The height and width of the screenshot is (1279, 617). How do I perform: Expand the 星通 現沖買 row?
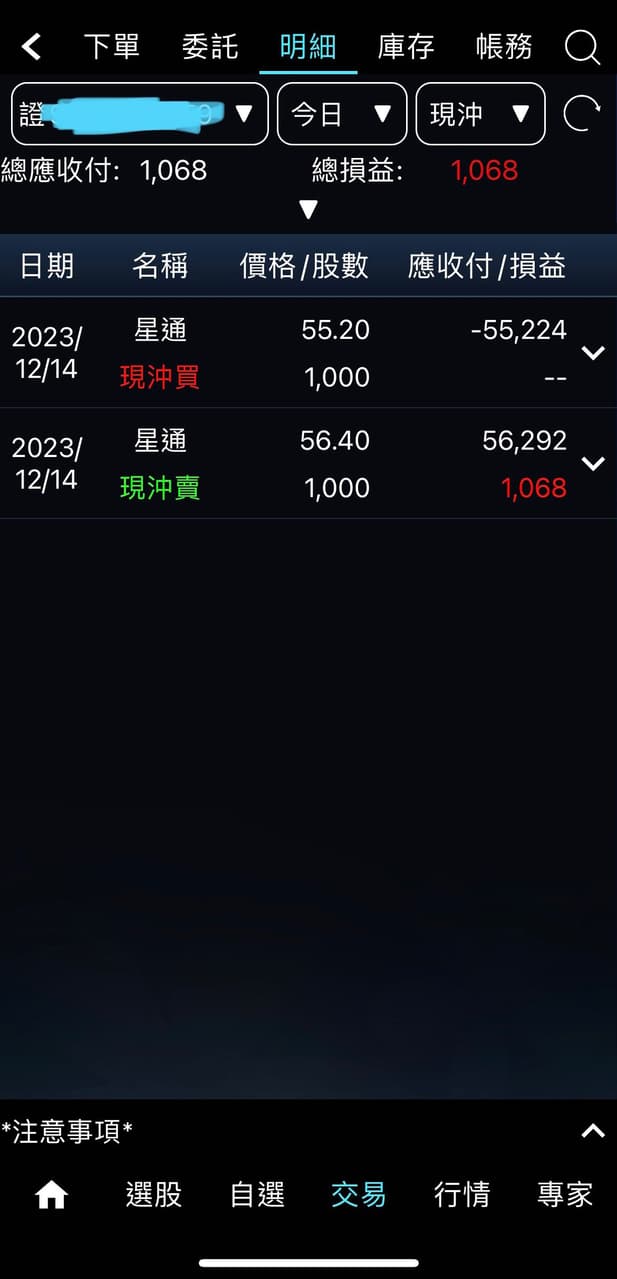(593, 353)
